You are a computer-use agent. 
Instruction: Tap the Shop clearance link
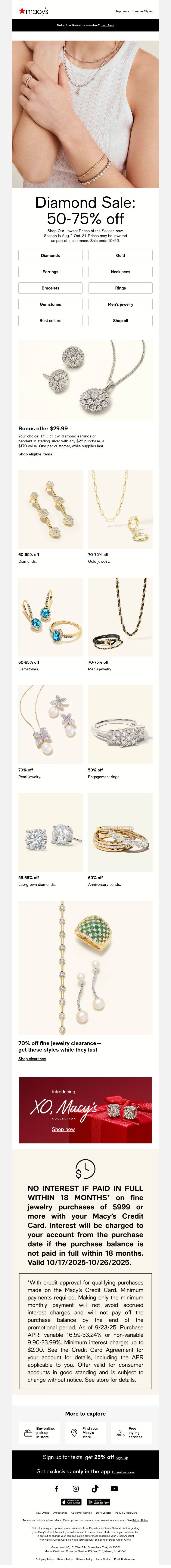pyautogui.click(x=32, y=1059)
